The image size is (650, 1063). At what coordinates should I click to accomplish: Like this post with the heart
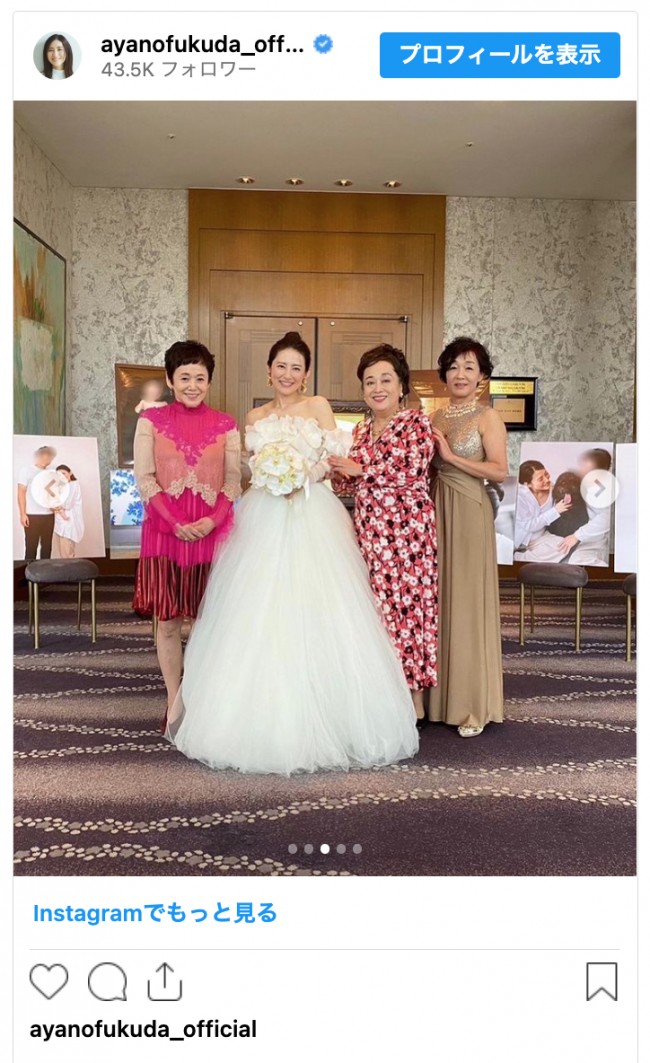[48, 982]
